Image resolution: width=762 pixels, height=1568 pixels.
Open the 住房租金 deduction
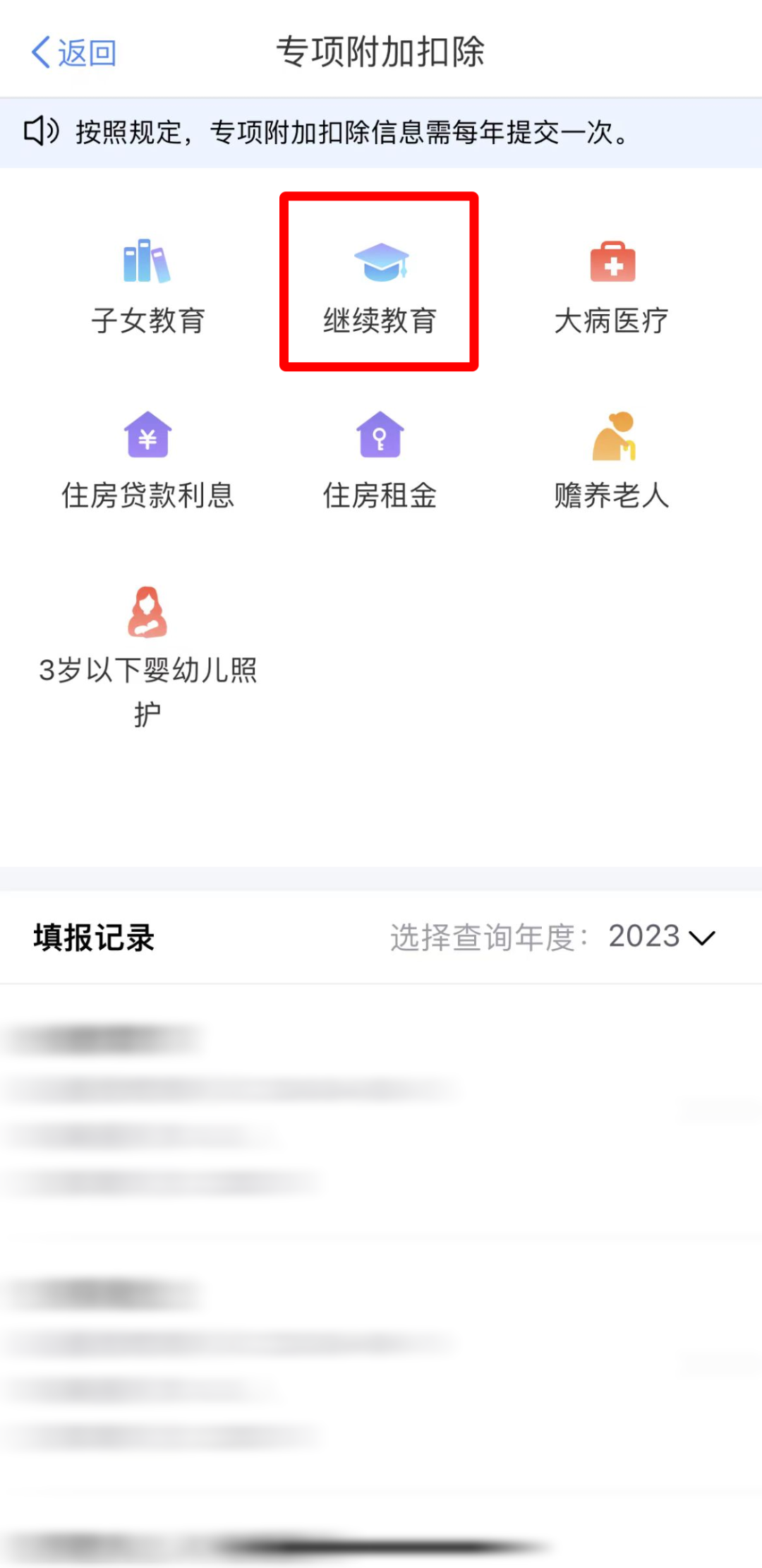click(380, 461)
